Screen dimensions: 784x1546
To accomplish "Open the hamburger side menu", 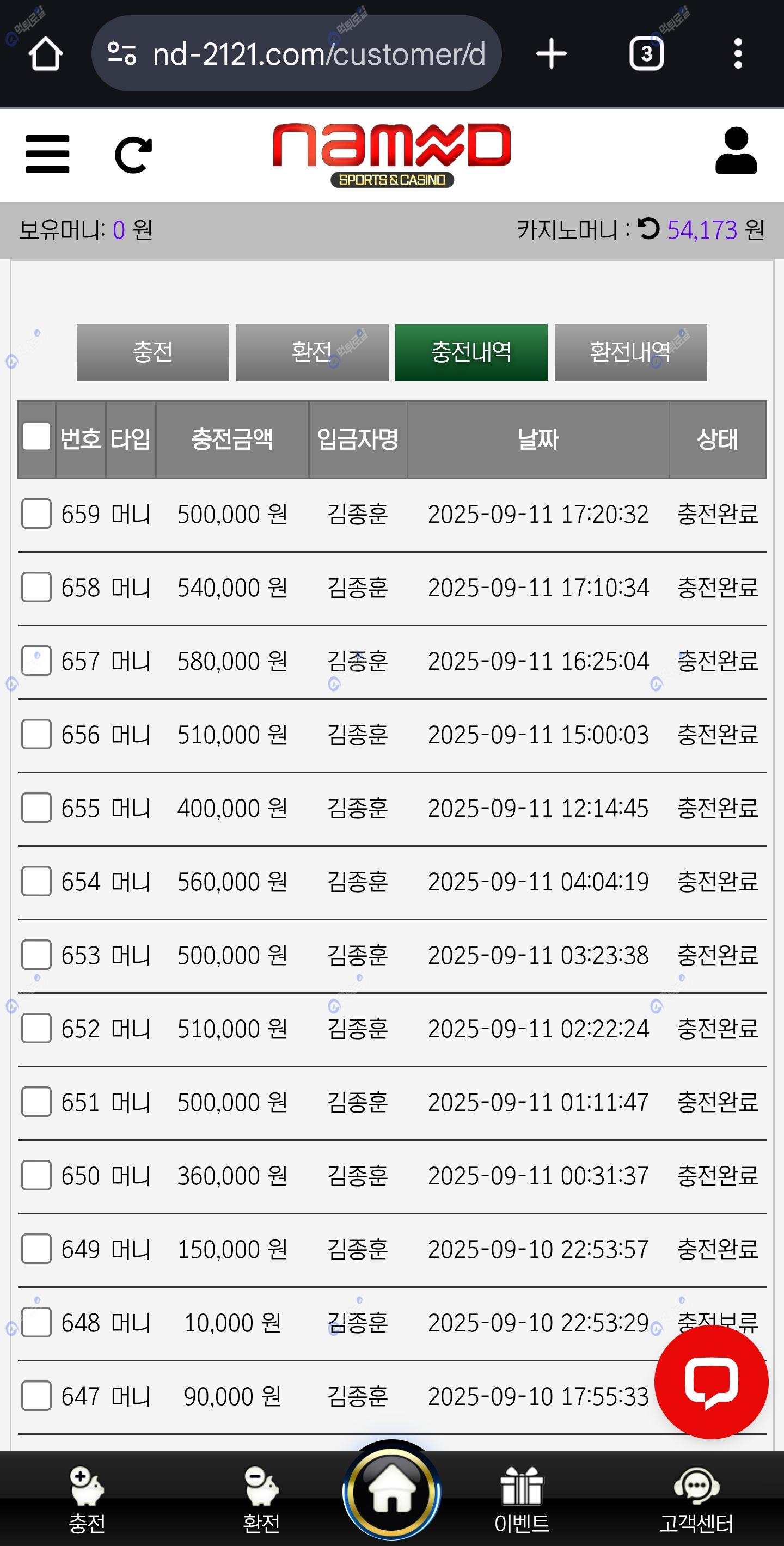I will tap(47, 154).
